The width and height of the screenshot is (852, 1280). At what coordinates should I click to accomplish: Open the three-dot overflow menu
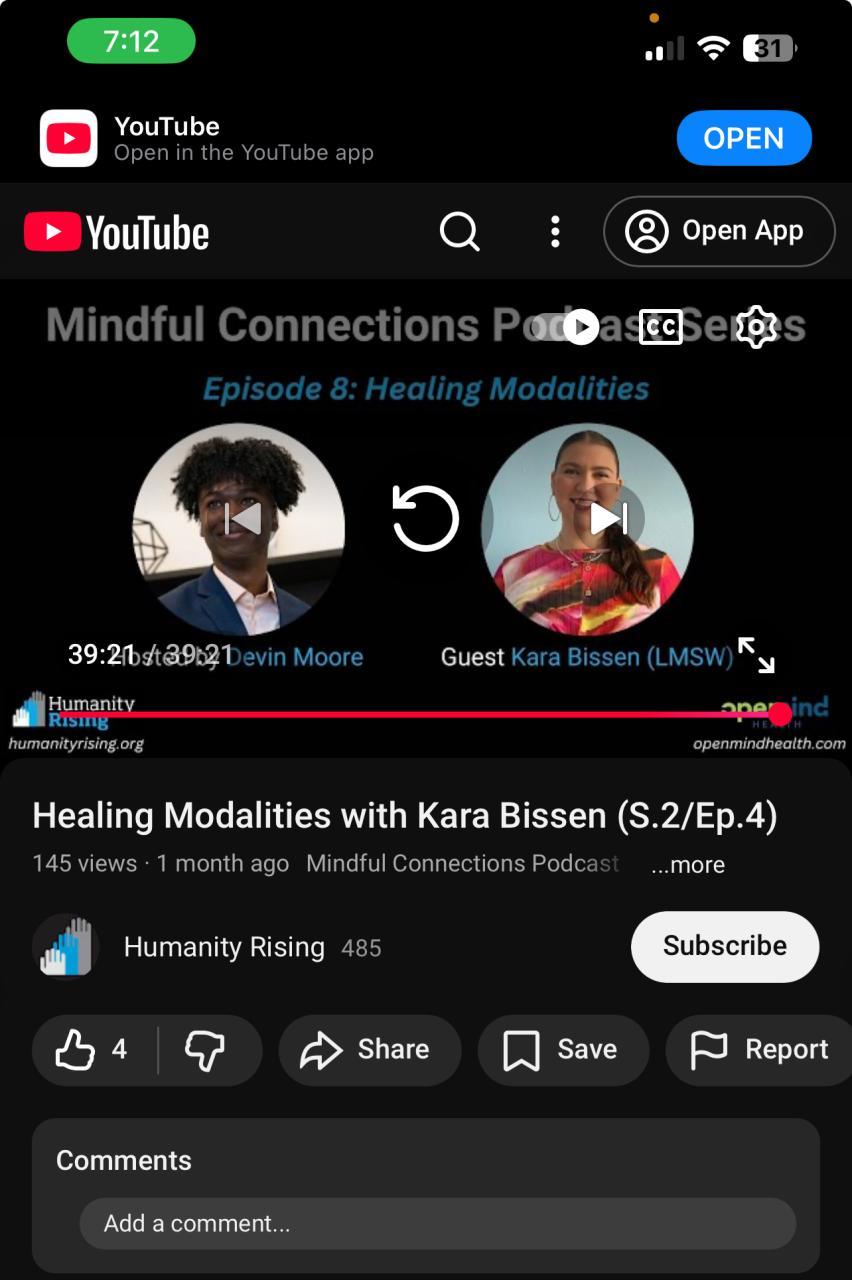tap(555, 232)
